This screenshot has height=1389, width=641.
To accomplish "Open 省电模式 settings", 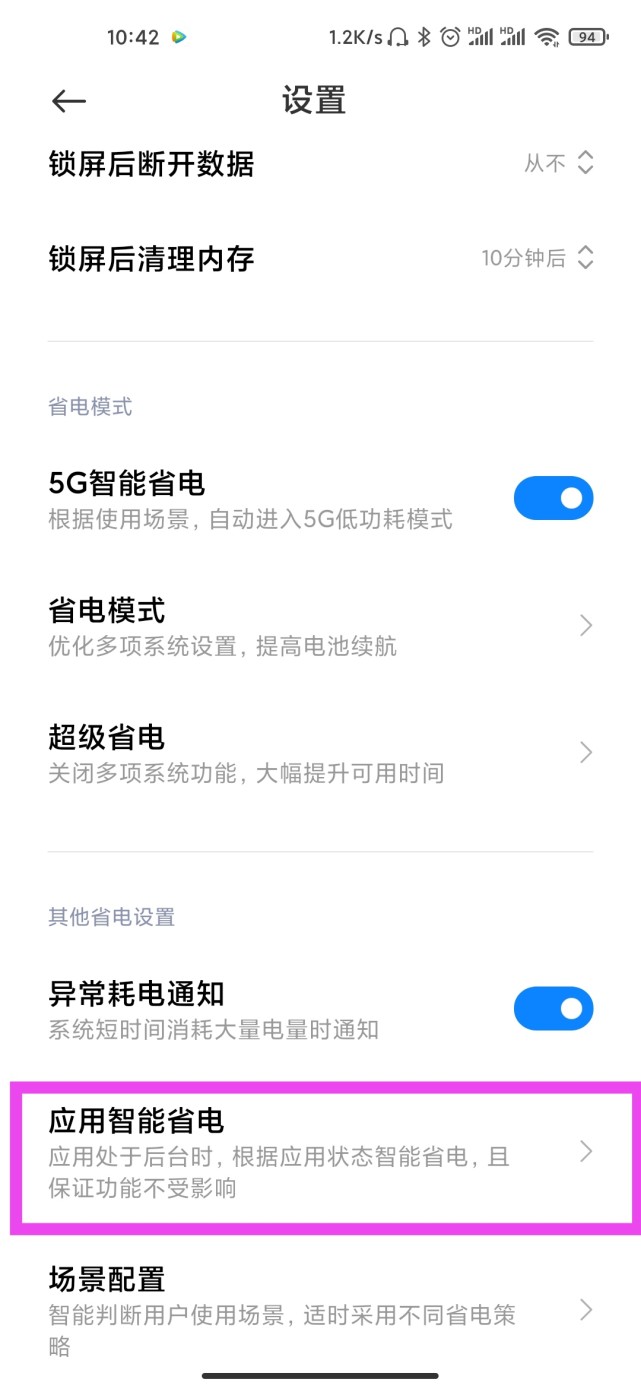I will pos(320,626).
